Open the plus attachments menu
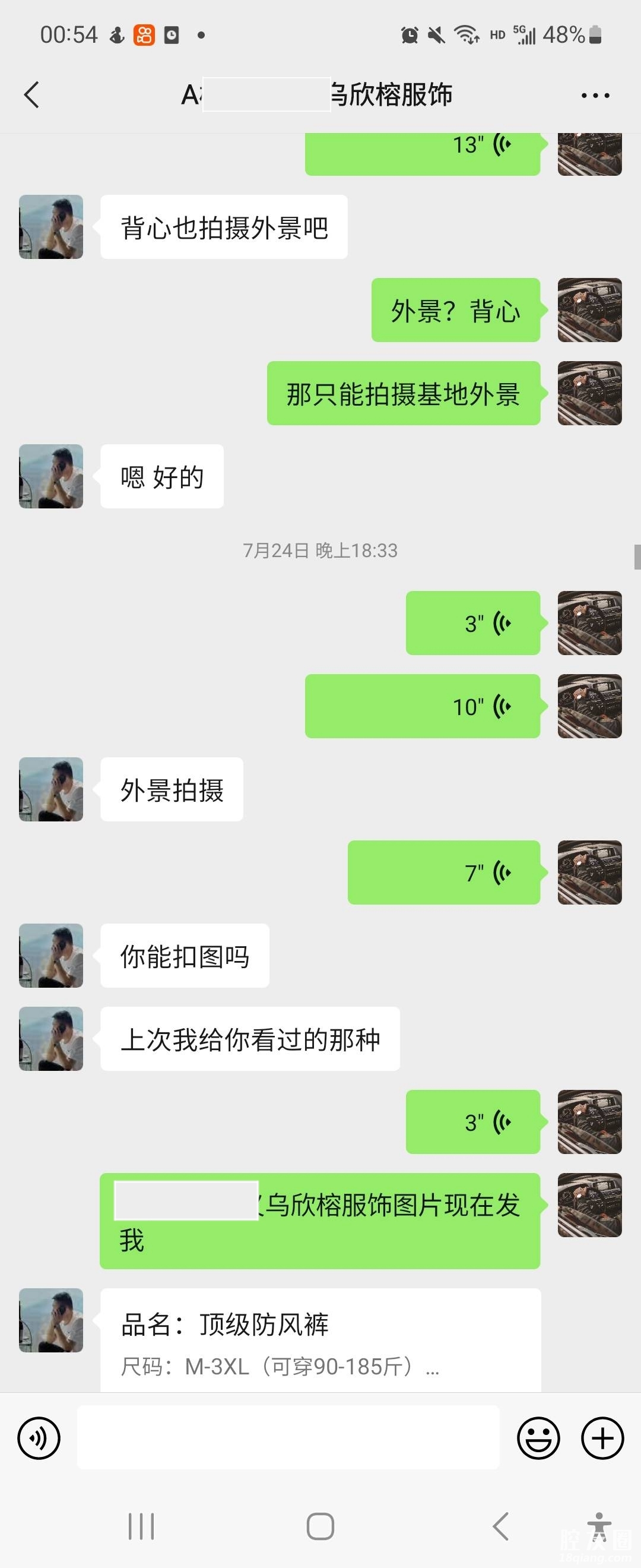 coord(602,1439)
